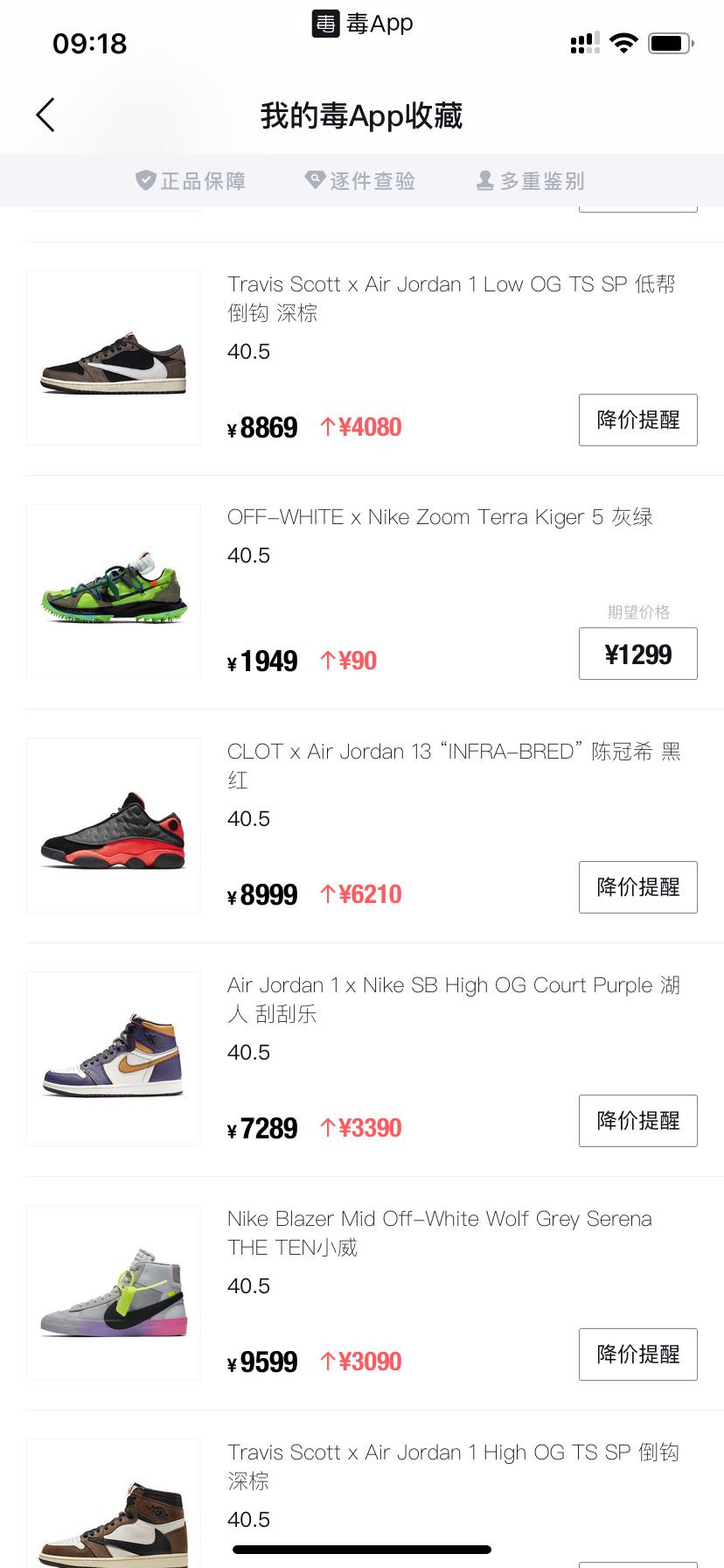Tap the 多重鉴别 person icon

pos(484,180)
